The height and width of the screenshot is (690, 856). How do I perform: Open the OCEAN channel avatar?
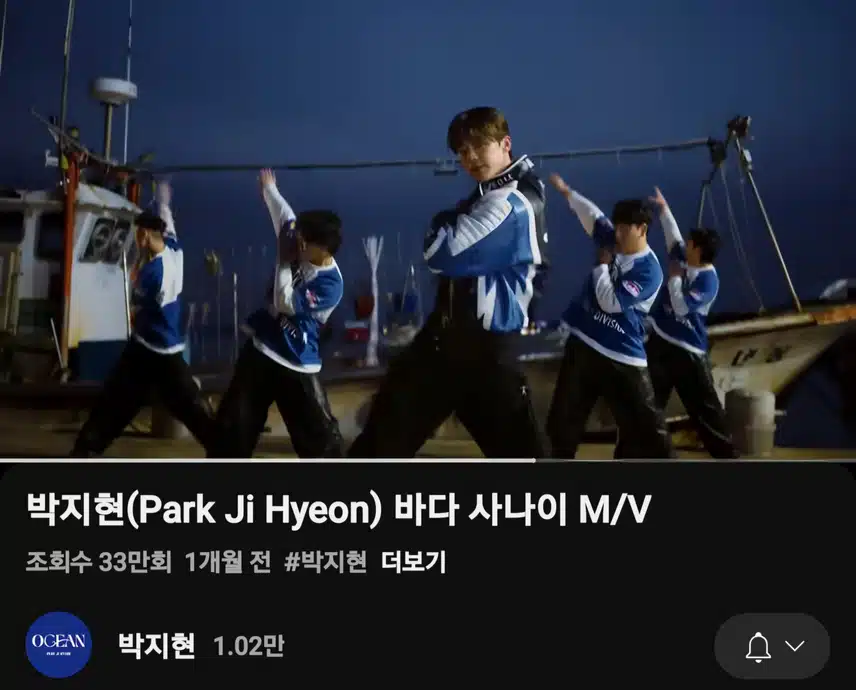click(x=59, y=645)
